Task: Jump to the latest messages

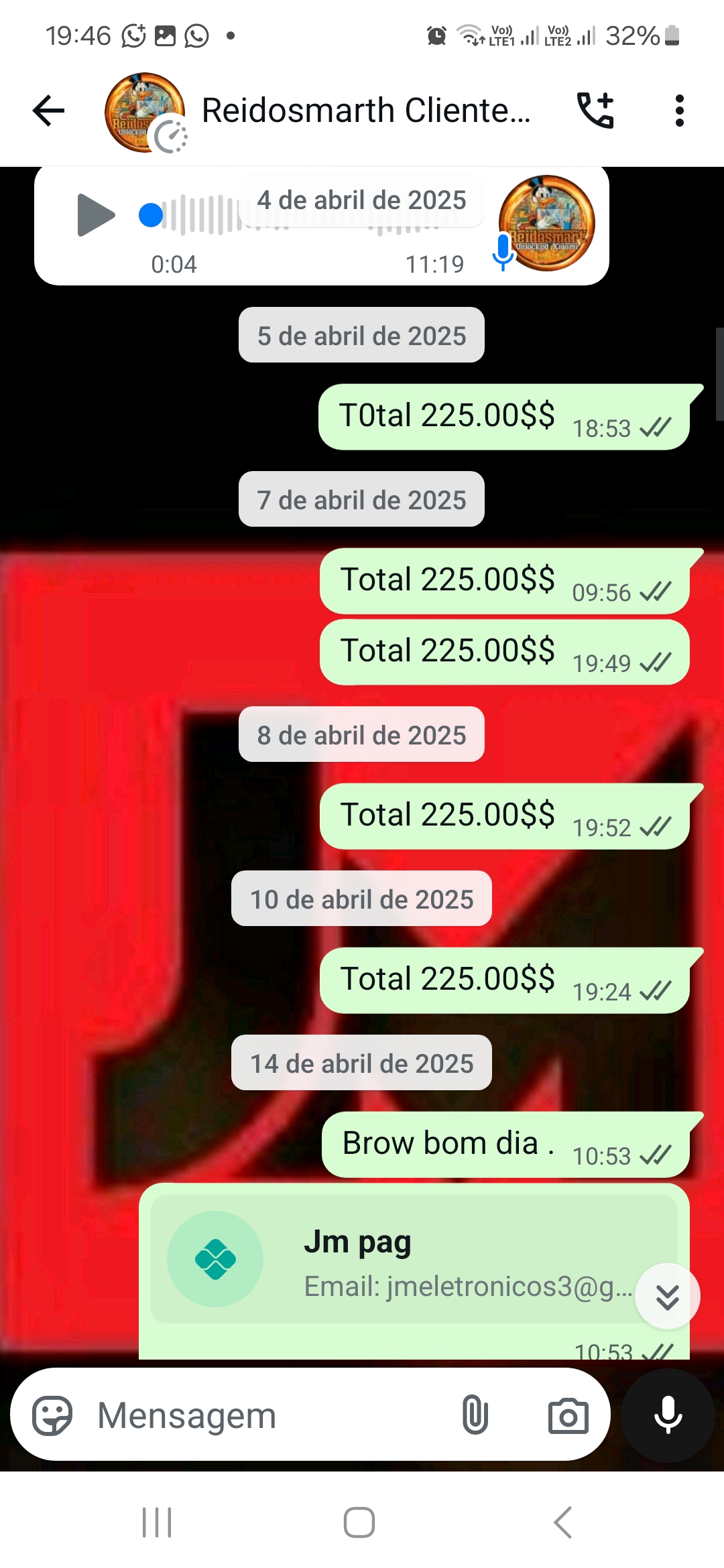Action: tap(667, 1297)
